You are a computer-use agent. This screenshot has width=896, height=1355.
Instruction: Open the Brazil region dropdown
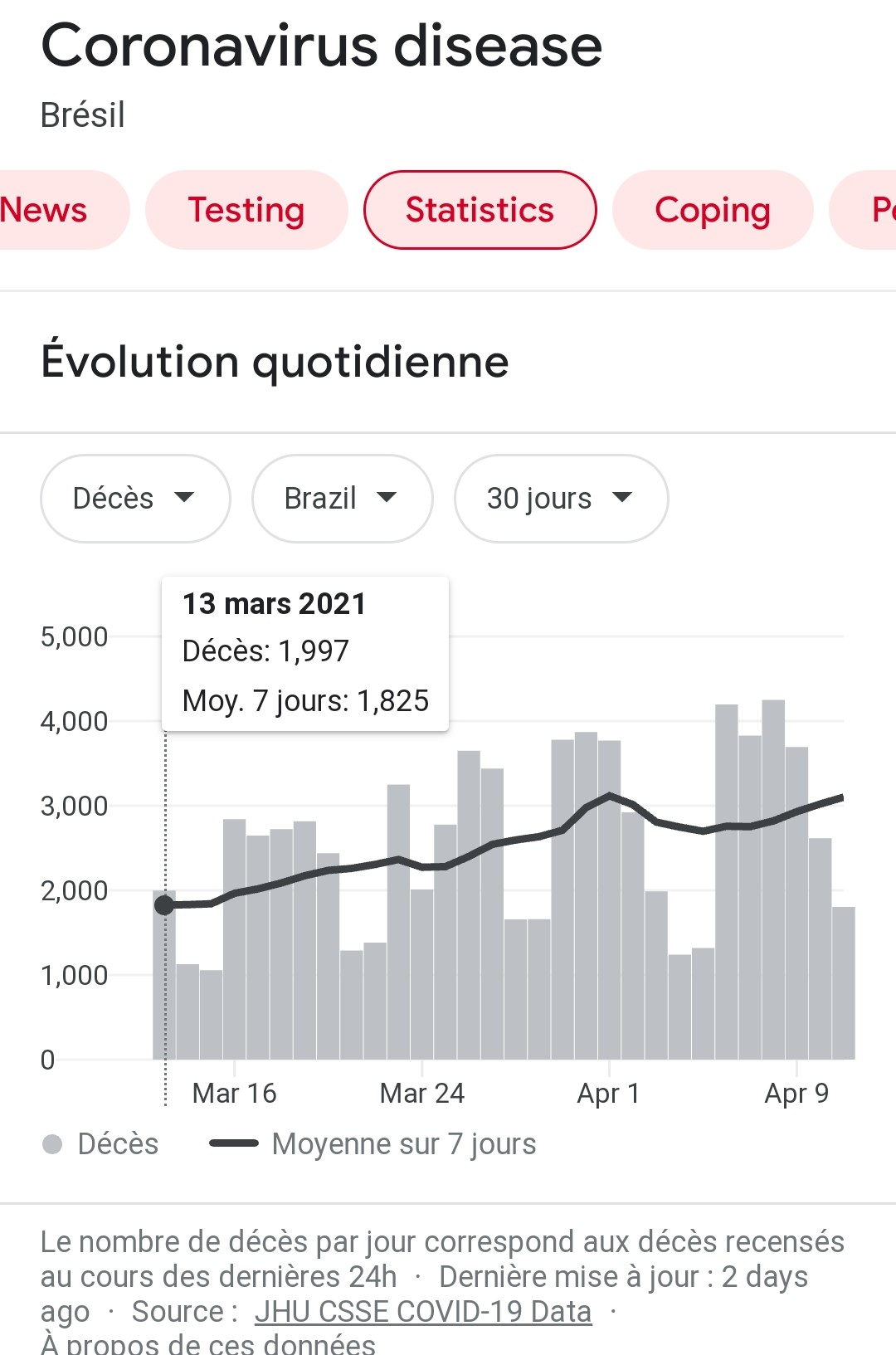[x=341, y=498]
